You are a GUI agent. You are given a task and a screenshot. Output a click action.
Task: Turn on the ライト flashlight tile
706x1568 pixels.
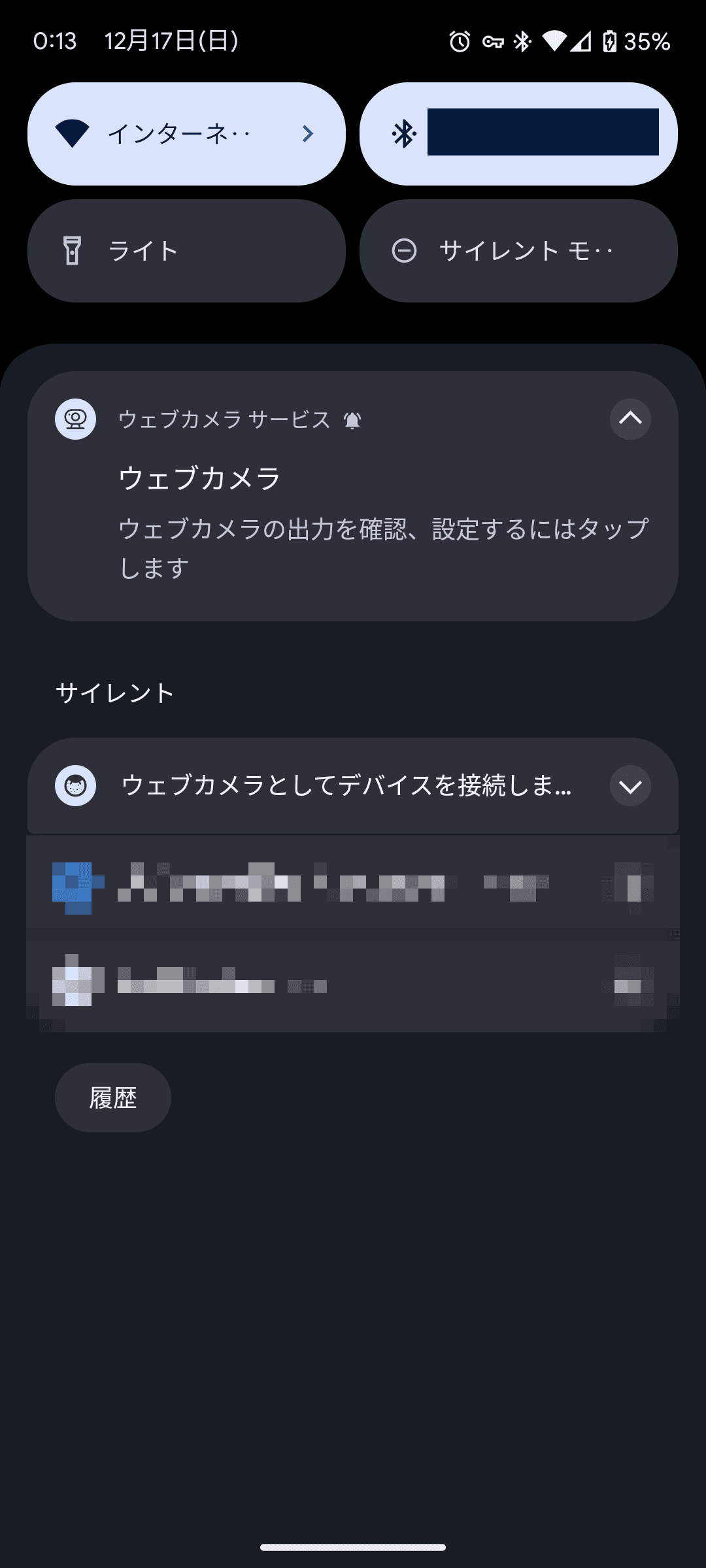(x=186, y=251)
